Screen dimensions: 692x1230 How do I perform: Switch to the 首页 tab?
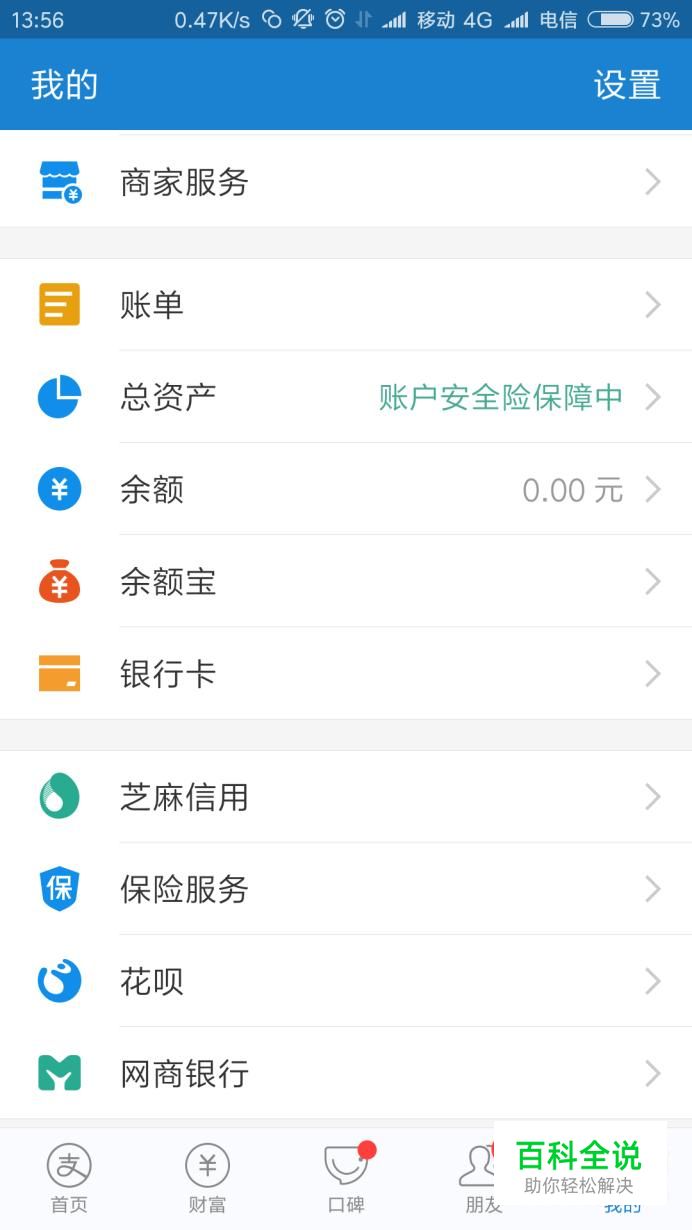coord(69,1178)
